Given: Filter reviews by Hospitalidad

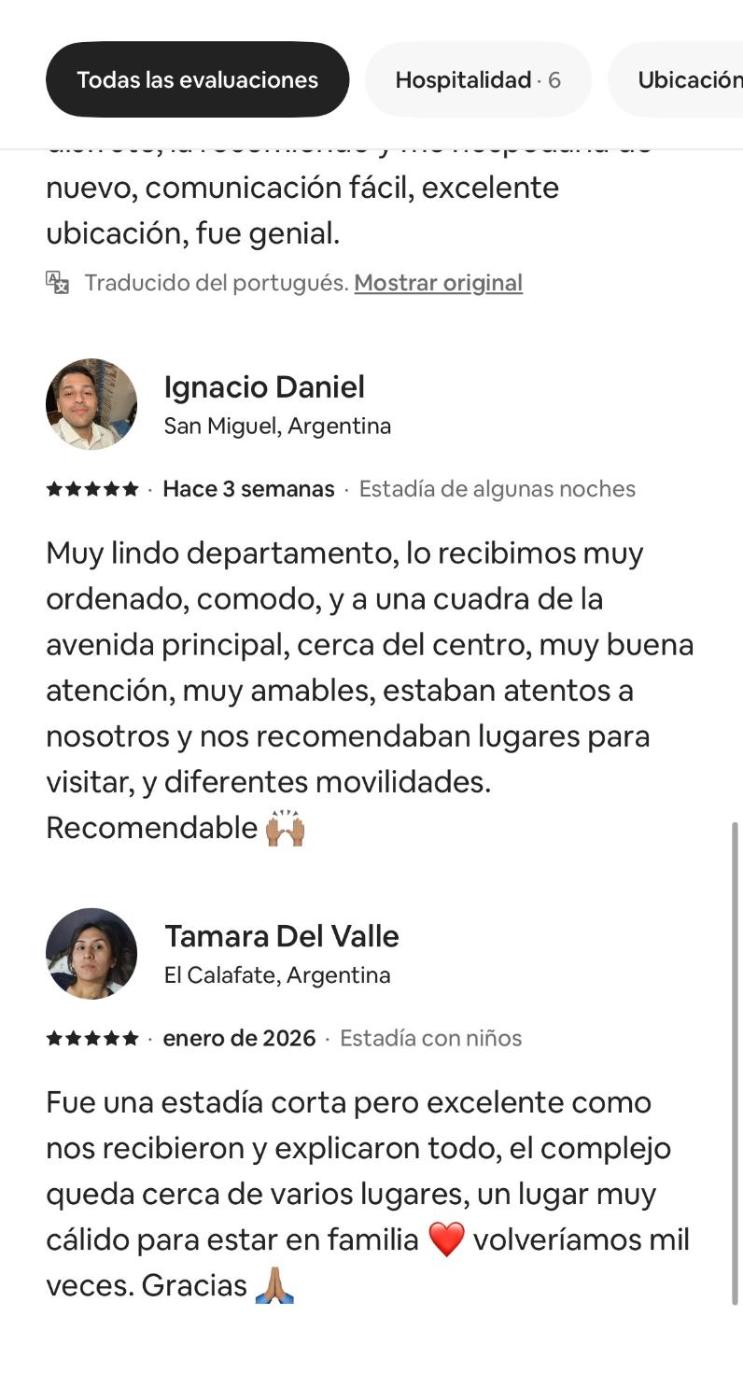Looking at the screenshot, I should (478, 80).
